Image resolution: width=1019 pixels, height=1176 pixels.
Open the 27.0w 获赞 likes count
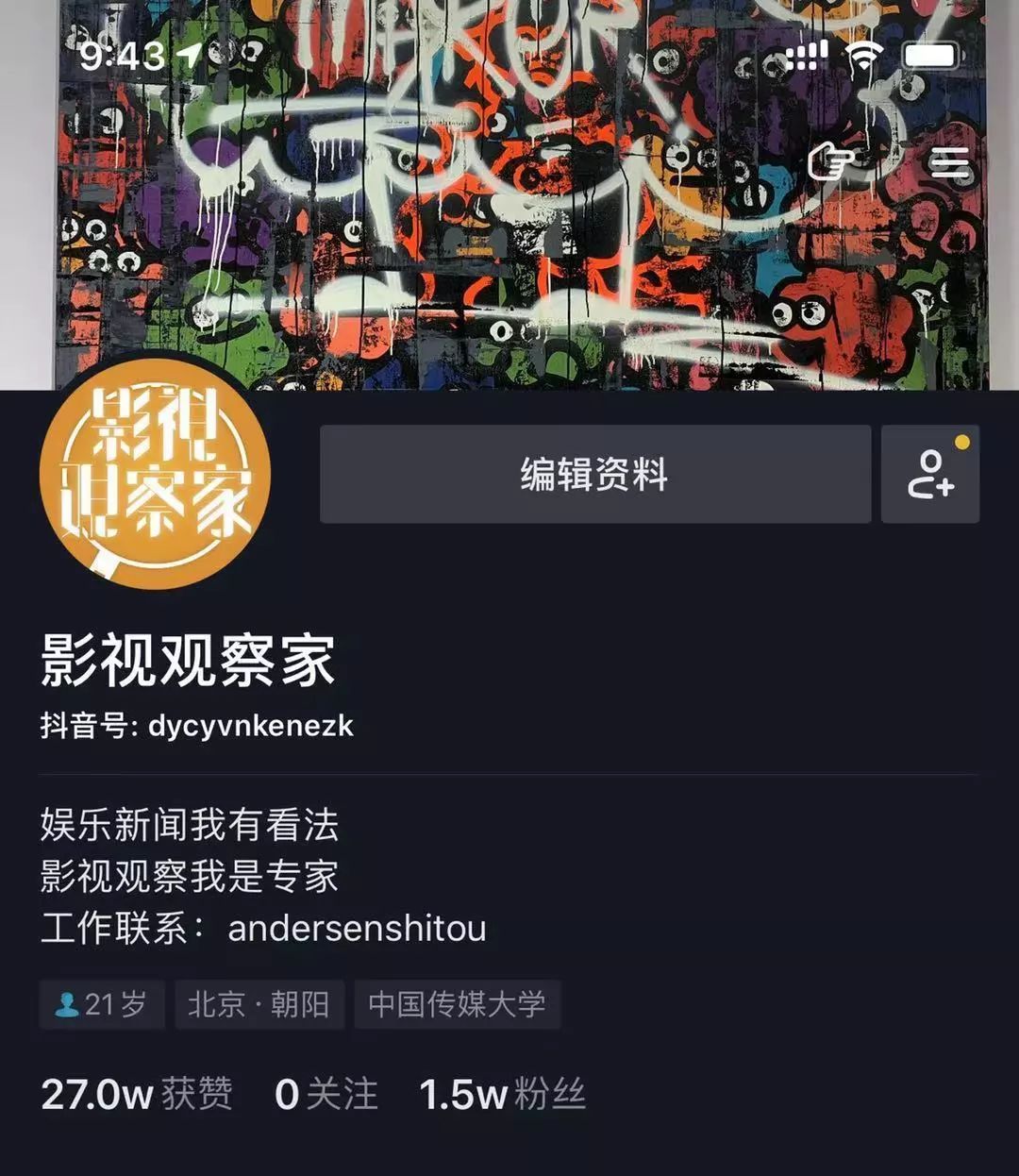pyautogui.click(x=137, y=1095)
